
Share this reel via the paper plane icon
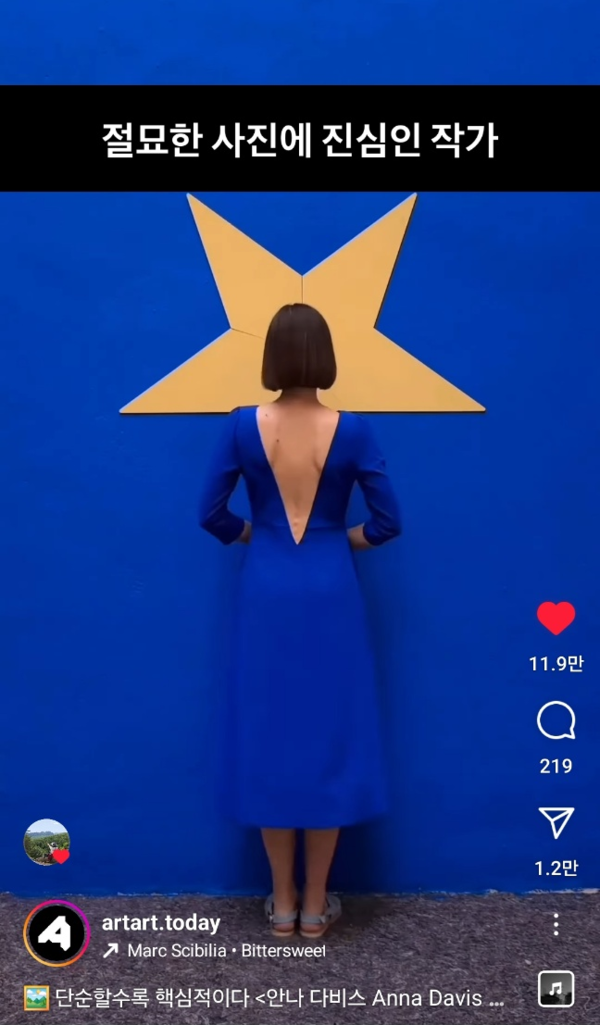click(556, 822)
